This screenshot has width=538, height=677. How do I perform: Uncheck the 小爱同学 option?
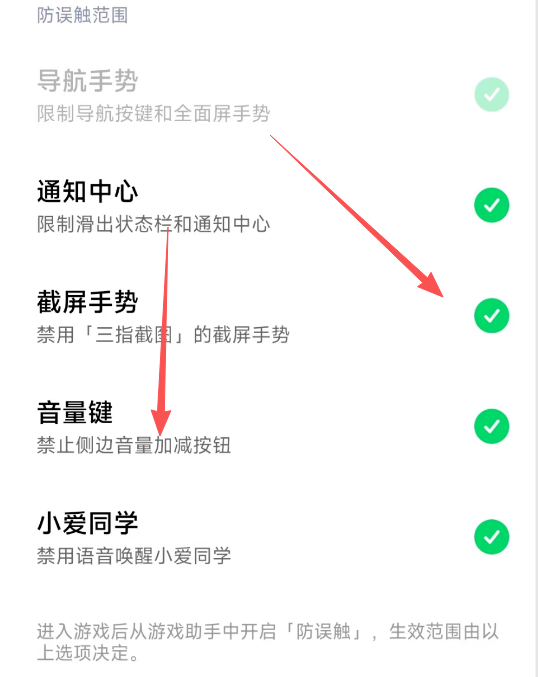491,537
